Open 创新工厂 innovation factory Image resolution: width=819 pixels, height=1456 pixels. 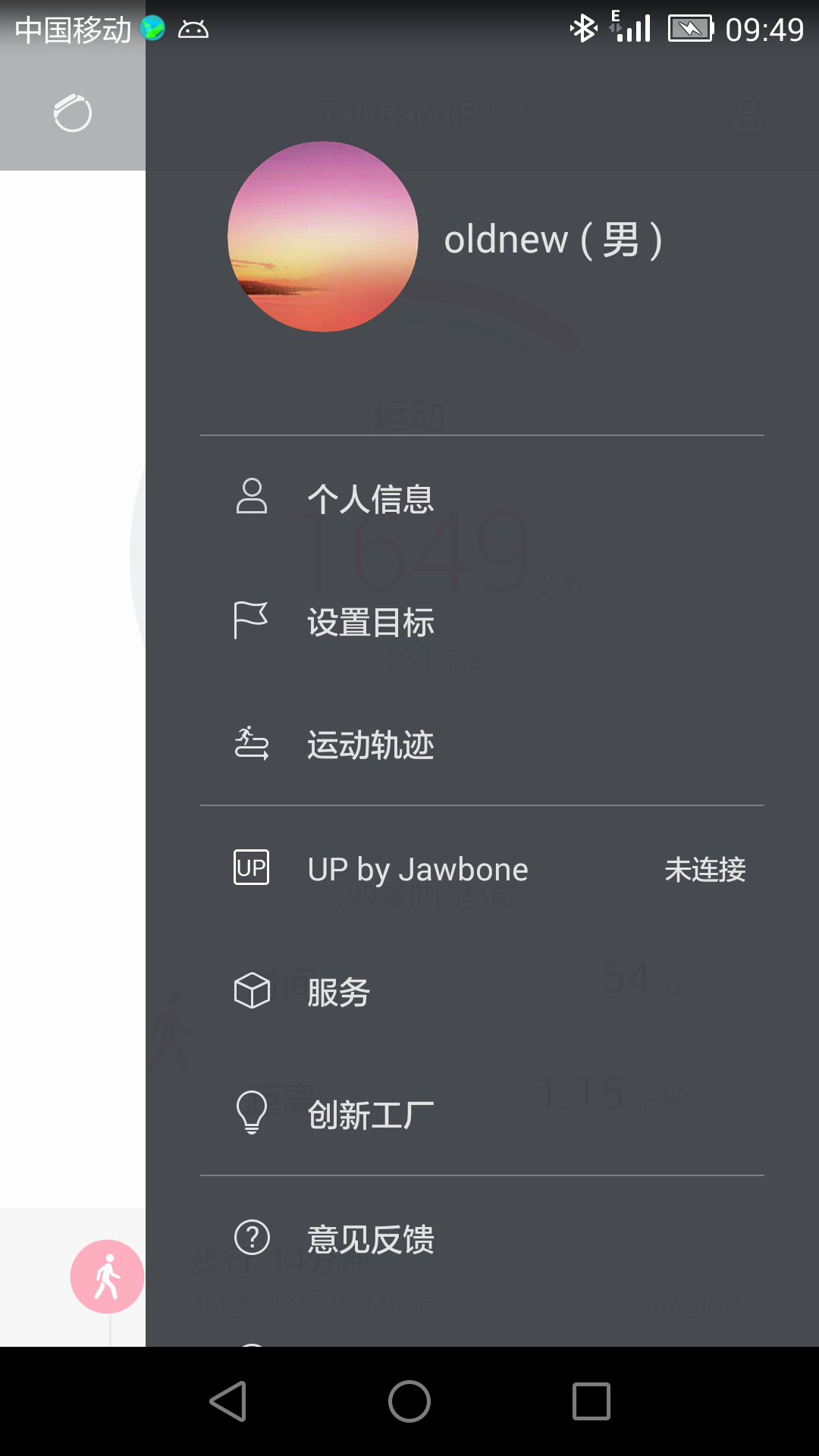point(482,1115)
